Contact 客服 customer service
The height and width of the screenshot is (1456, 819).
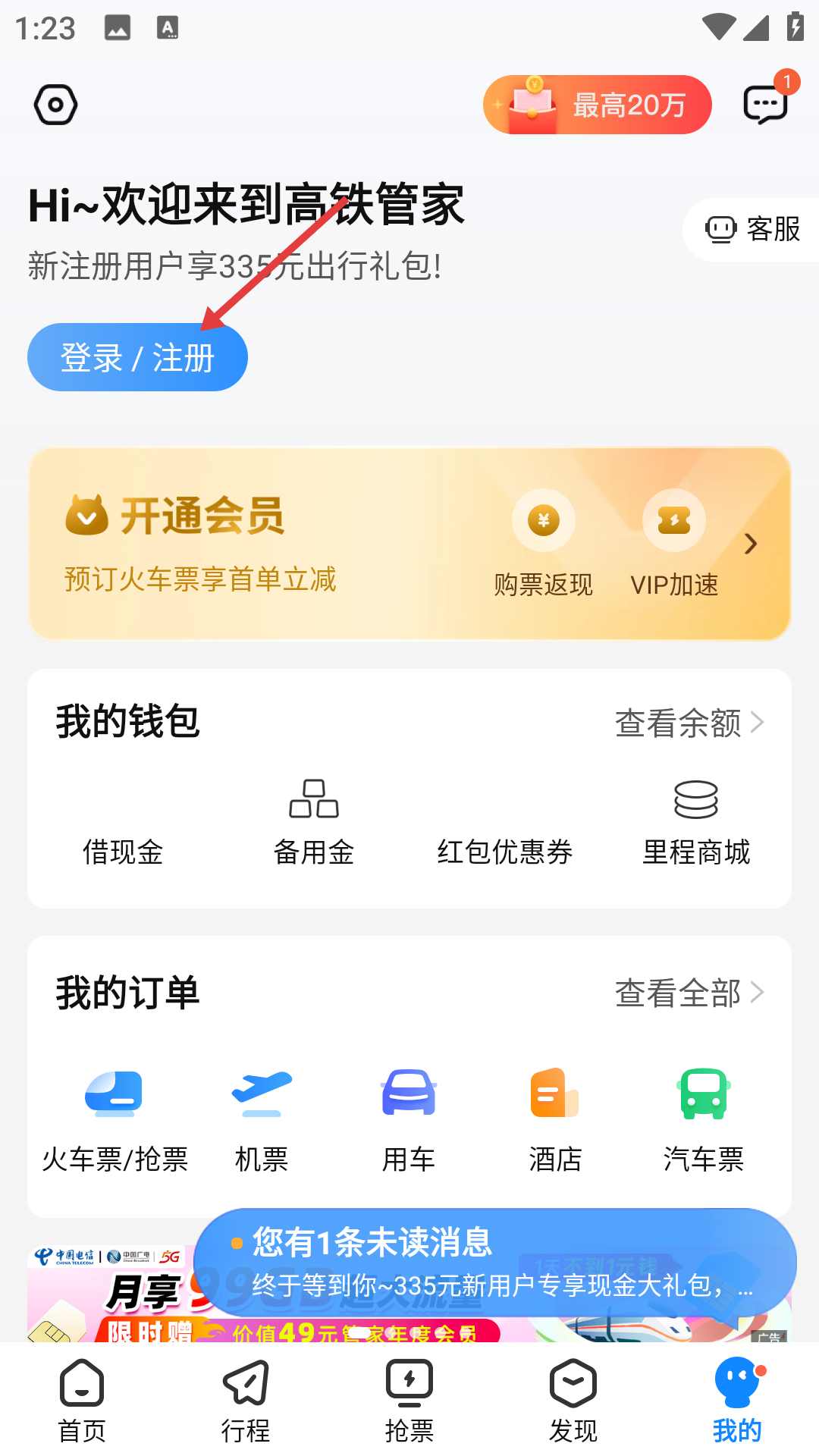(753, 229)
